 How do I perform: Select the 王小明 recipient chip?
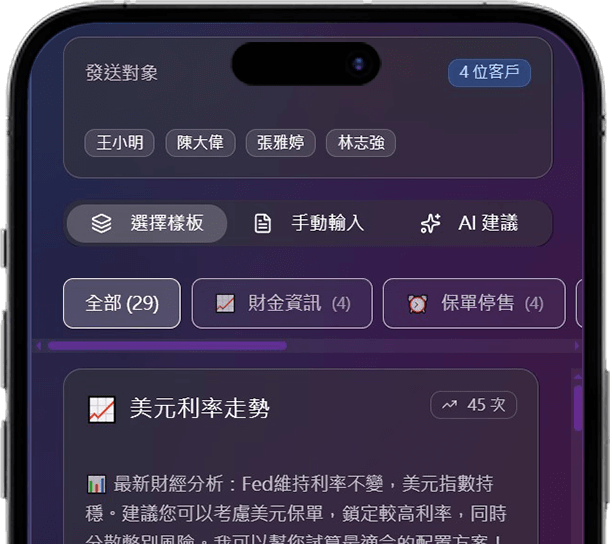(119, 143)
